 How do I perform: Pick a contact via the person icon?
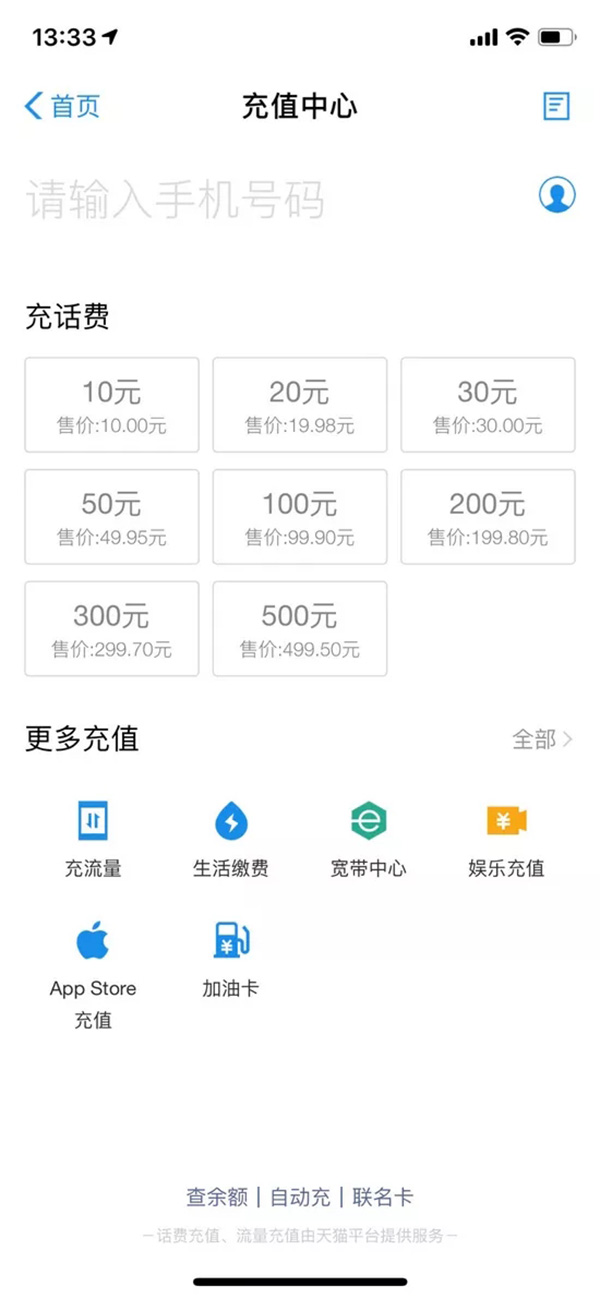[557, 195]
